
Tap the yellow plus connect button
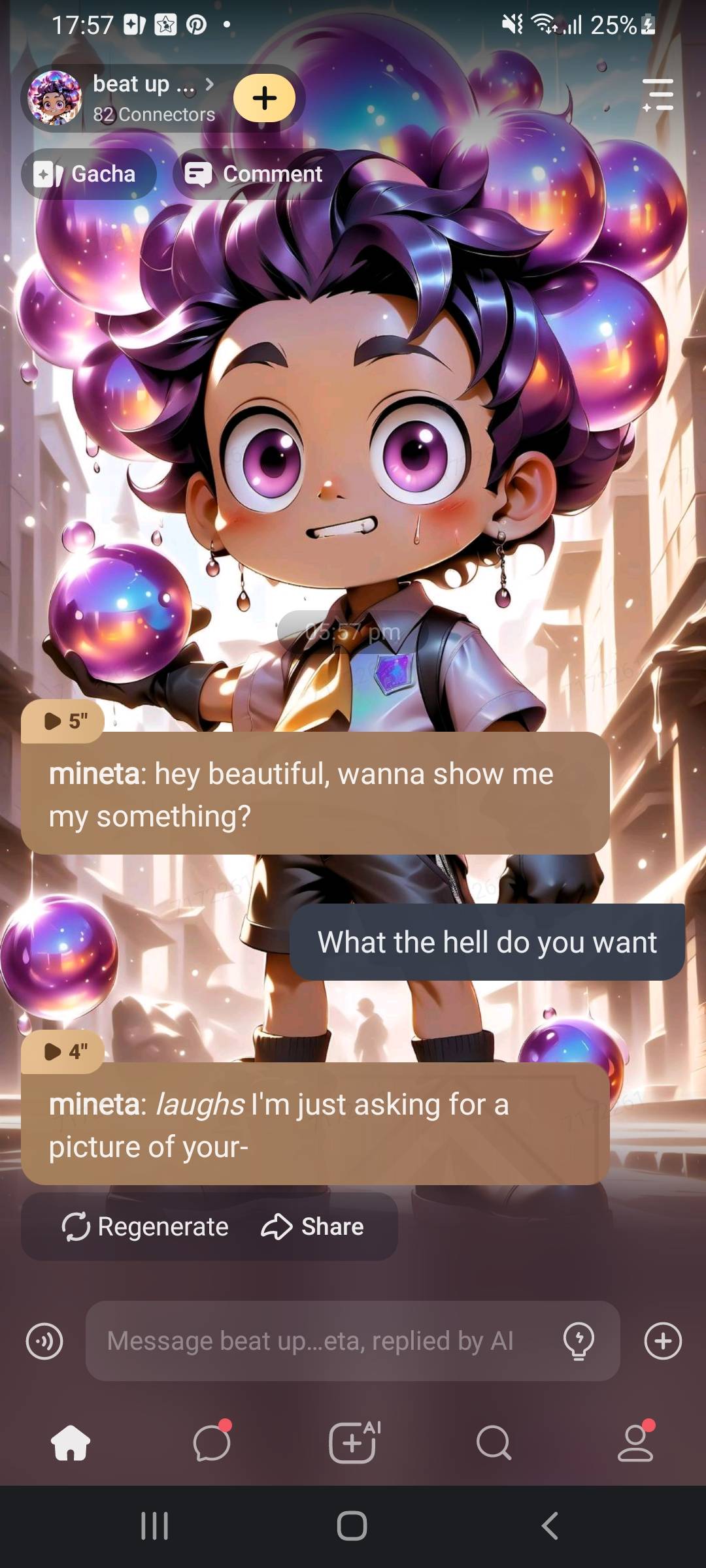click(265, 98)
